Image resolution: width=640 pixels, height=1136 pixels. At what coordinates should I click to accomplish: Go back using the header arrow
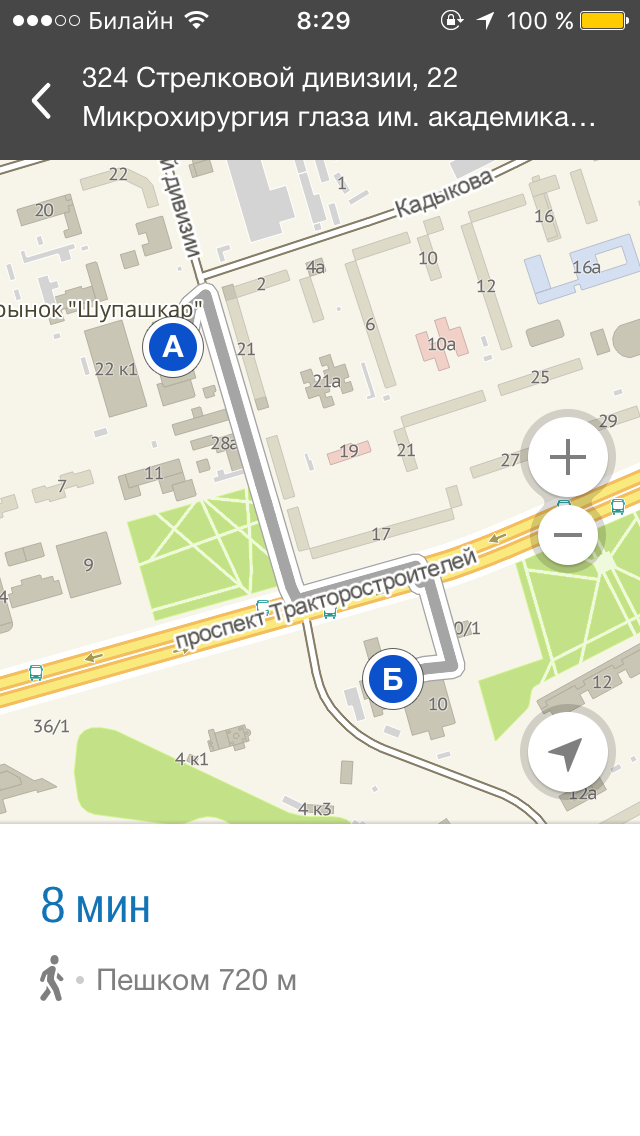point(41,101)
